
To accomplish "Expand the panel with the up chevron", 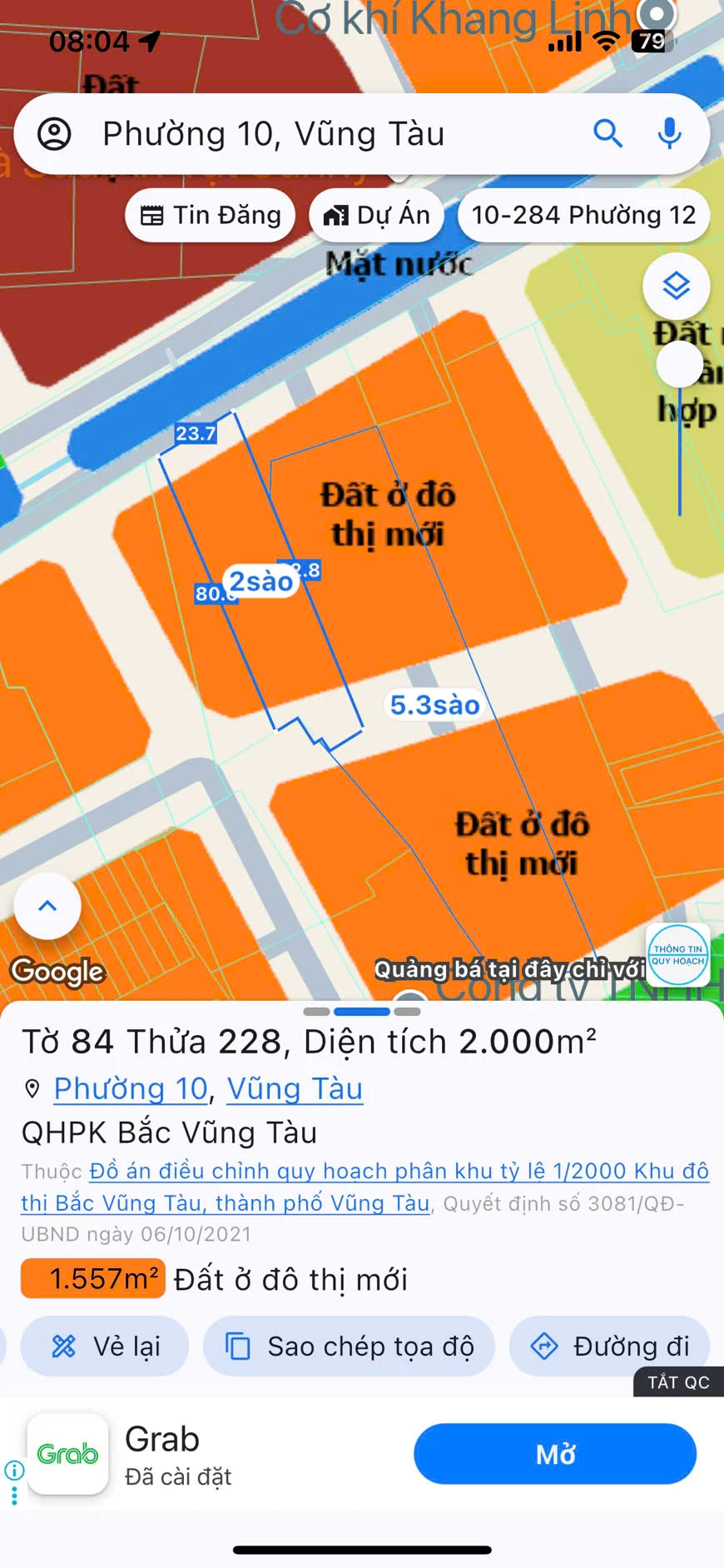I will 47,906.
